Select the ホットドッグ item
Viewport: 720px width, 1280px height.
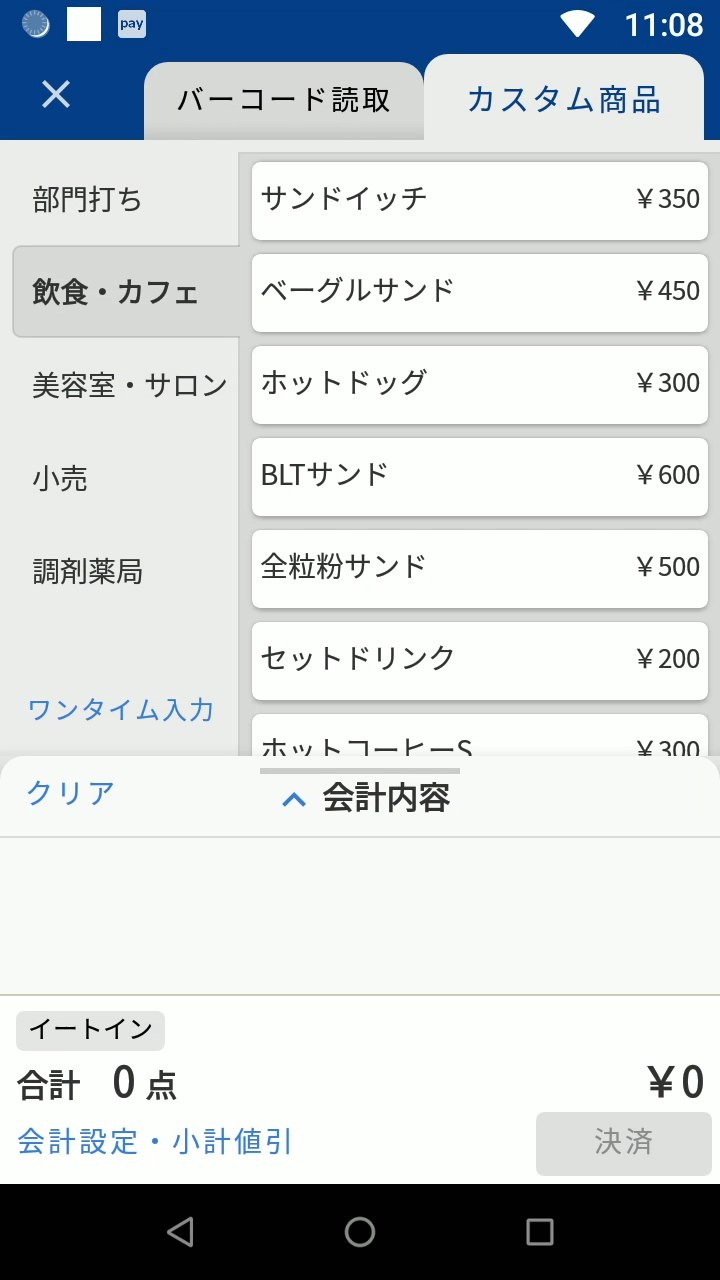tap(480, 384)
